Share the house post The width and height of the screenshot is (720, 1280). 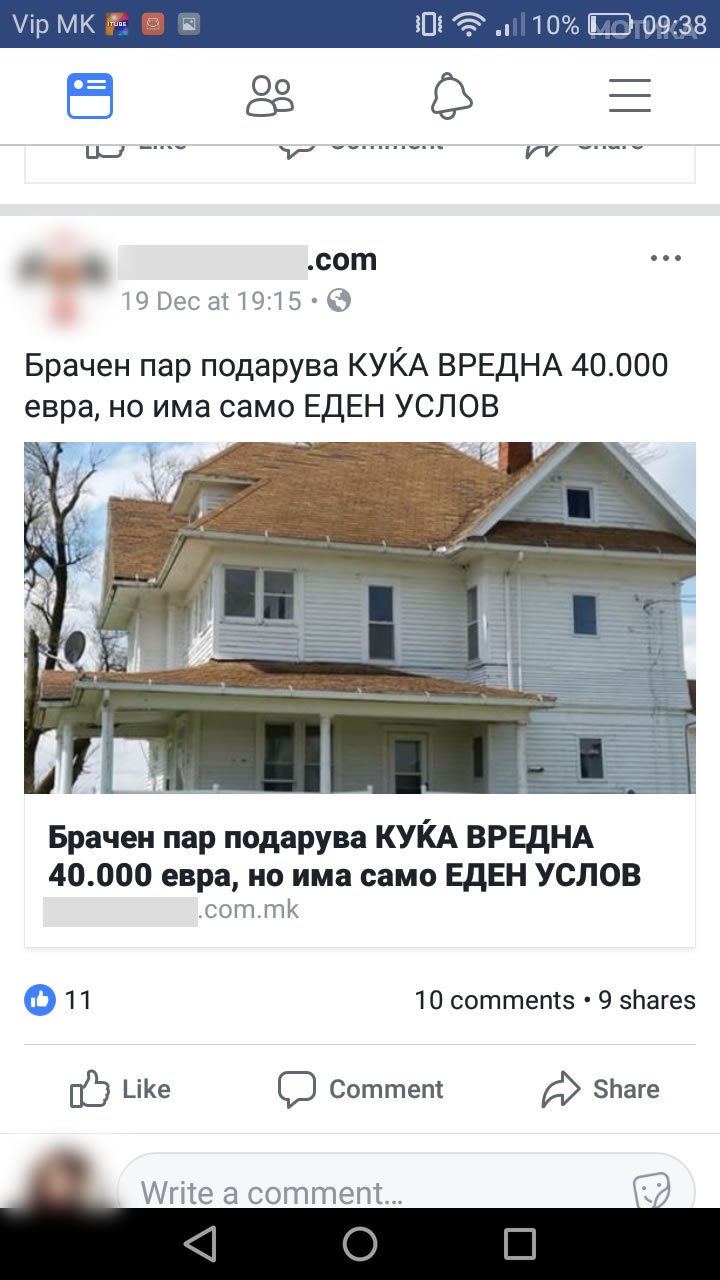[600, 1089]
